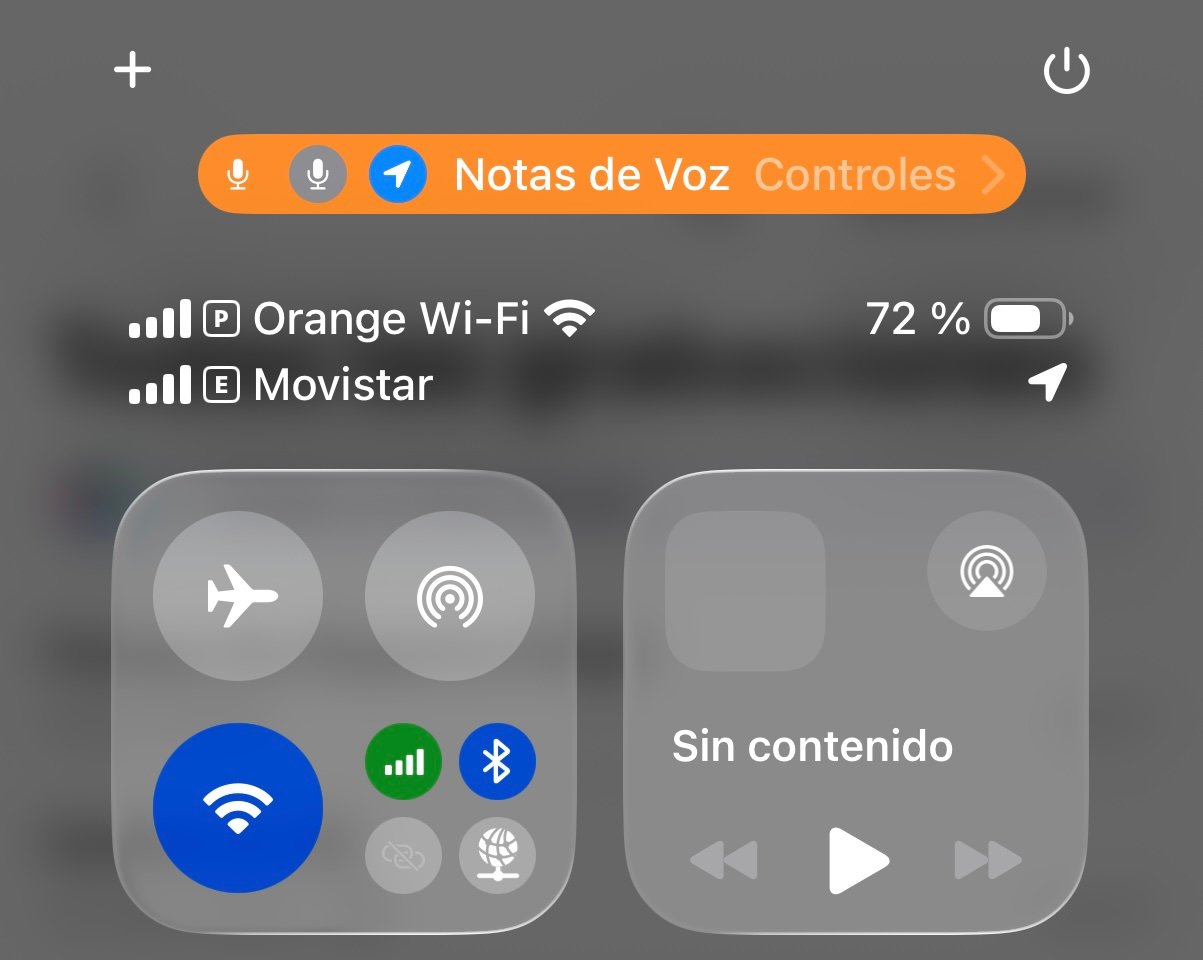
Task: Skip to next track
Action: pos(988,860)
